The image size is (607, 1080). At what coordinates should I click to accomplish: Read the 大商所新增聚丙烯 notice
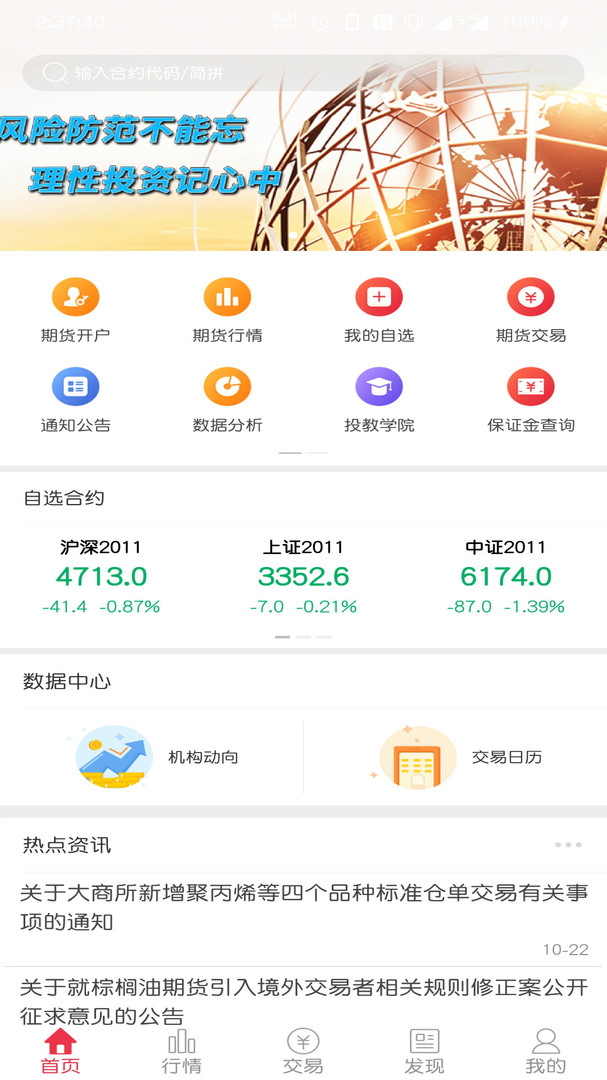point(303,907)
